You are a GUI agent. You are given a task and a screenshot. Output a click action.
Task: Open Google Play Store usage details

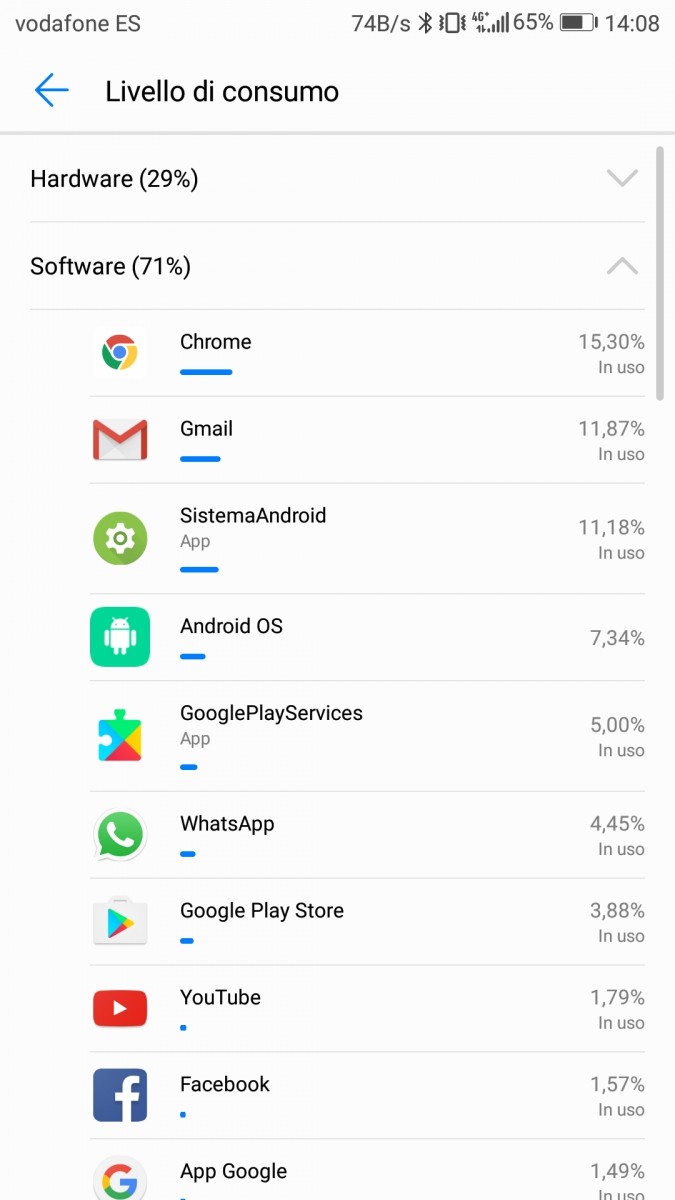tap(366, 921)
